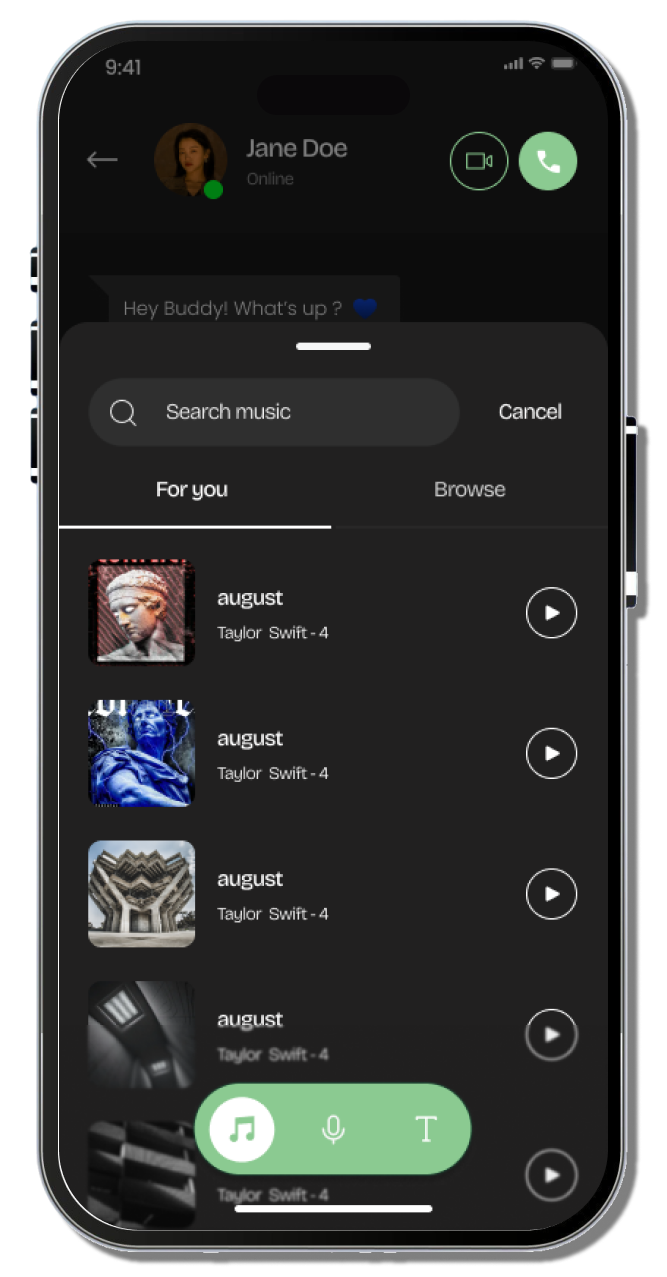Select the music note option in the green bar
The width and height of the screenshot is (667, 1277).
click(x=242, y=1129)
